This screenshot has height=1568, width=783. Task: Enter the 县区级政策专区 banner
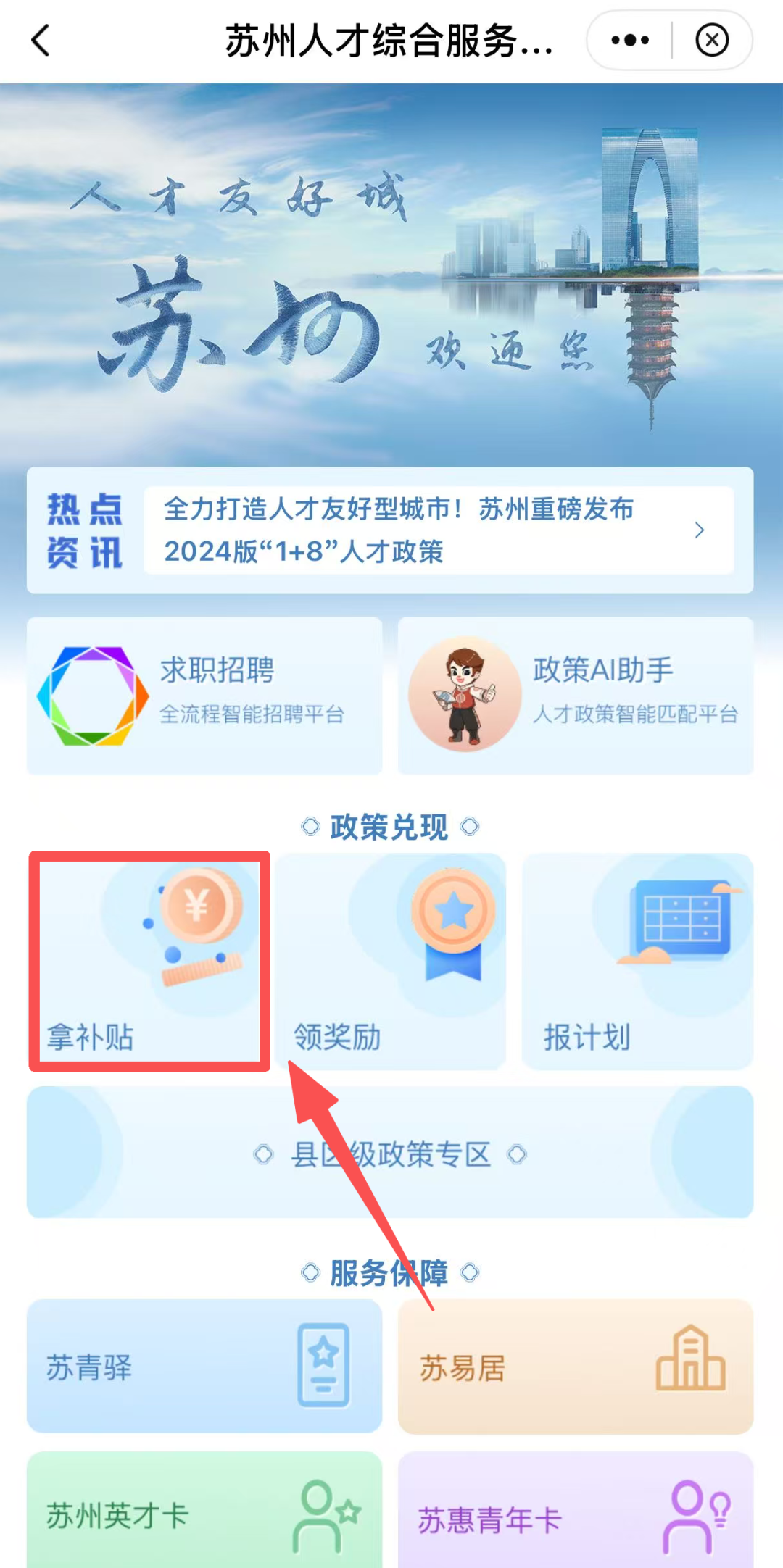pos(390,1153)
